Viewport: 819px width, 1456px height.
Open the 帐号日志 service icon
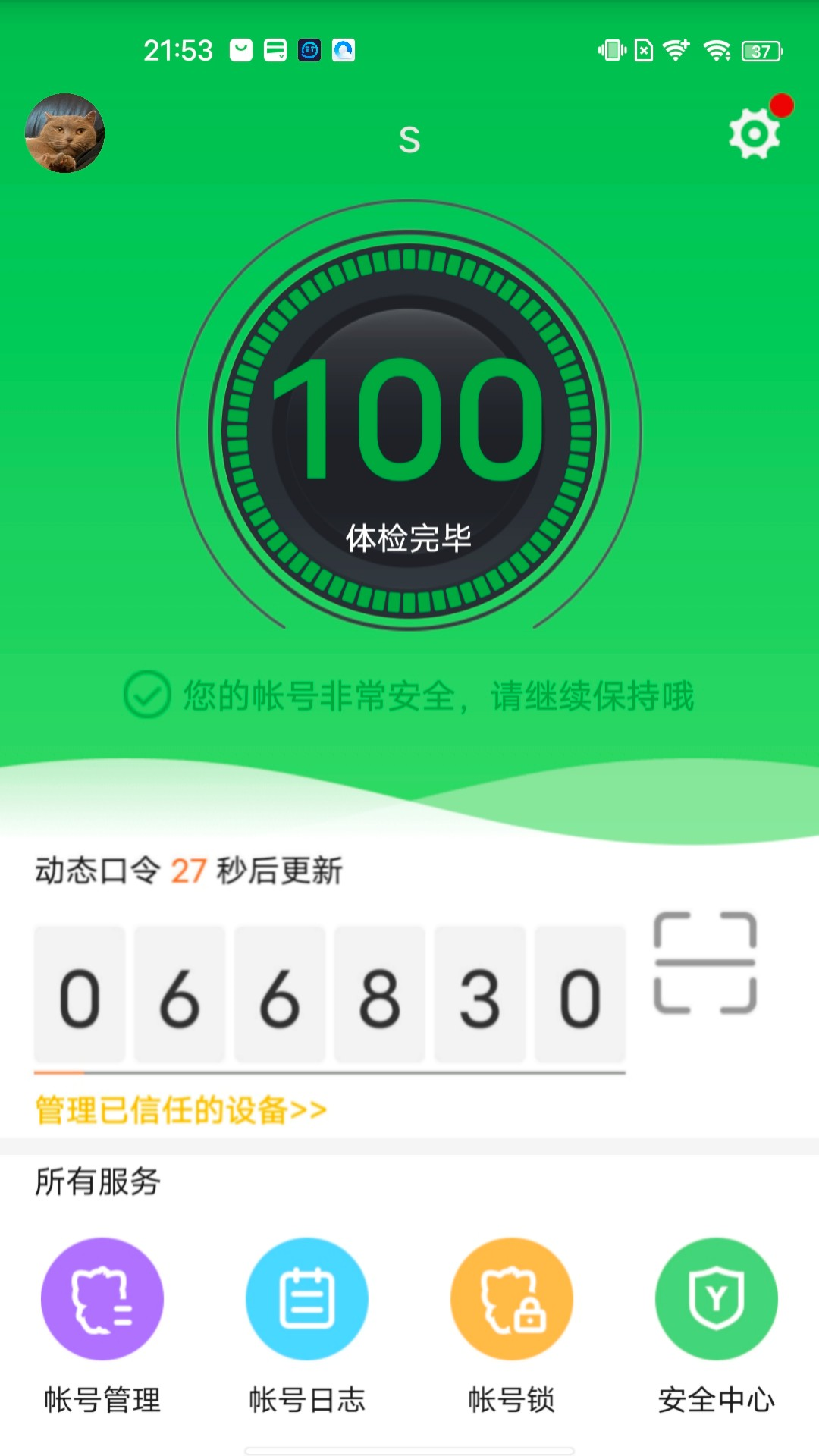point(307,1299)
